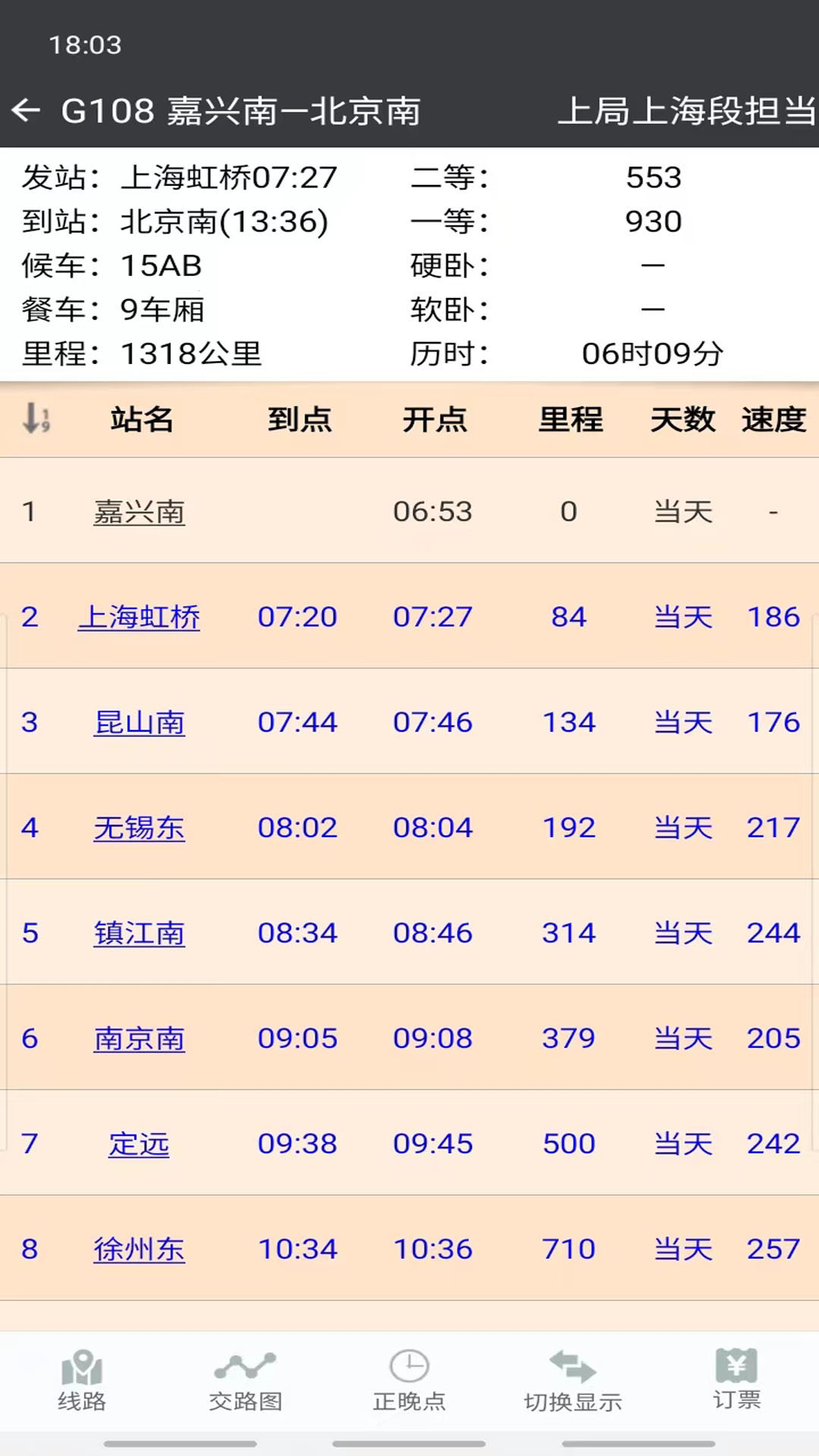The width and height of the screenshot is (819, 1456).
Task: Open 徐州东 station link
Action: [x=140, y=1247]
